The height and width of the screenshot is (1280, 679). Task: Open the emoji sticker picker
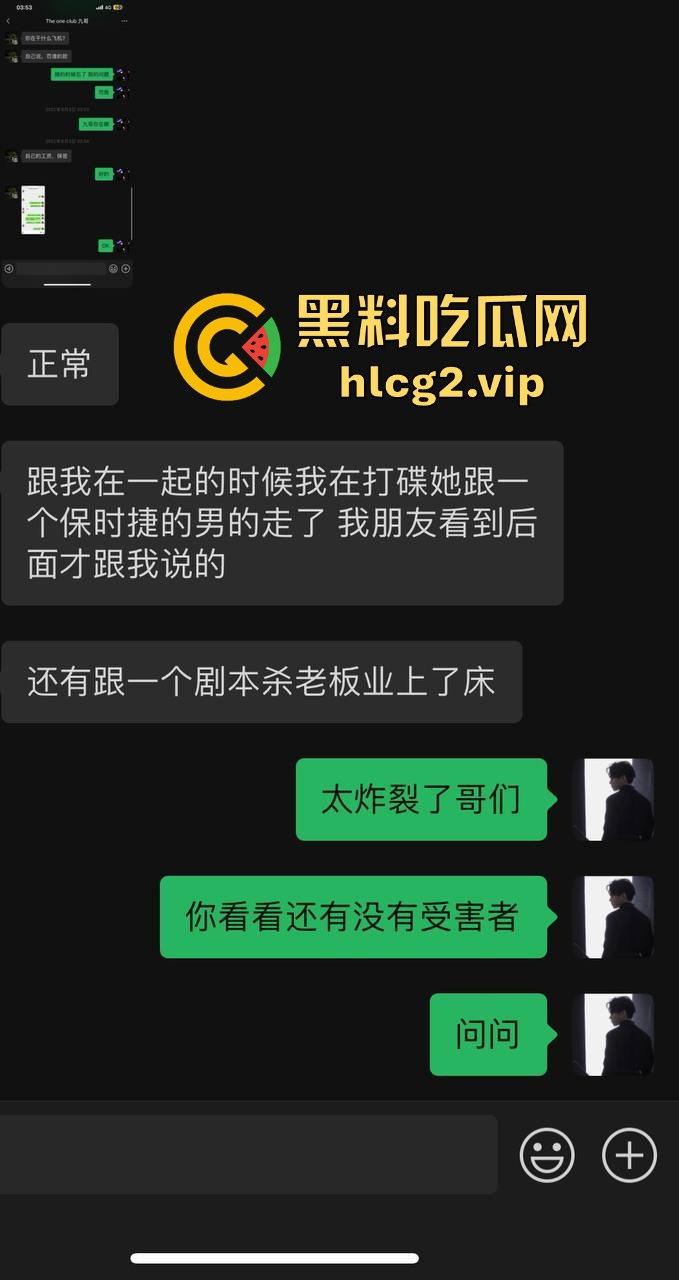pos(547,1155)
